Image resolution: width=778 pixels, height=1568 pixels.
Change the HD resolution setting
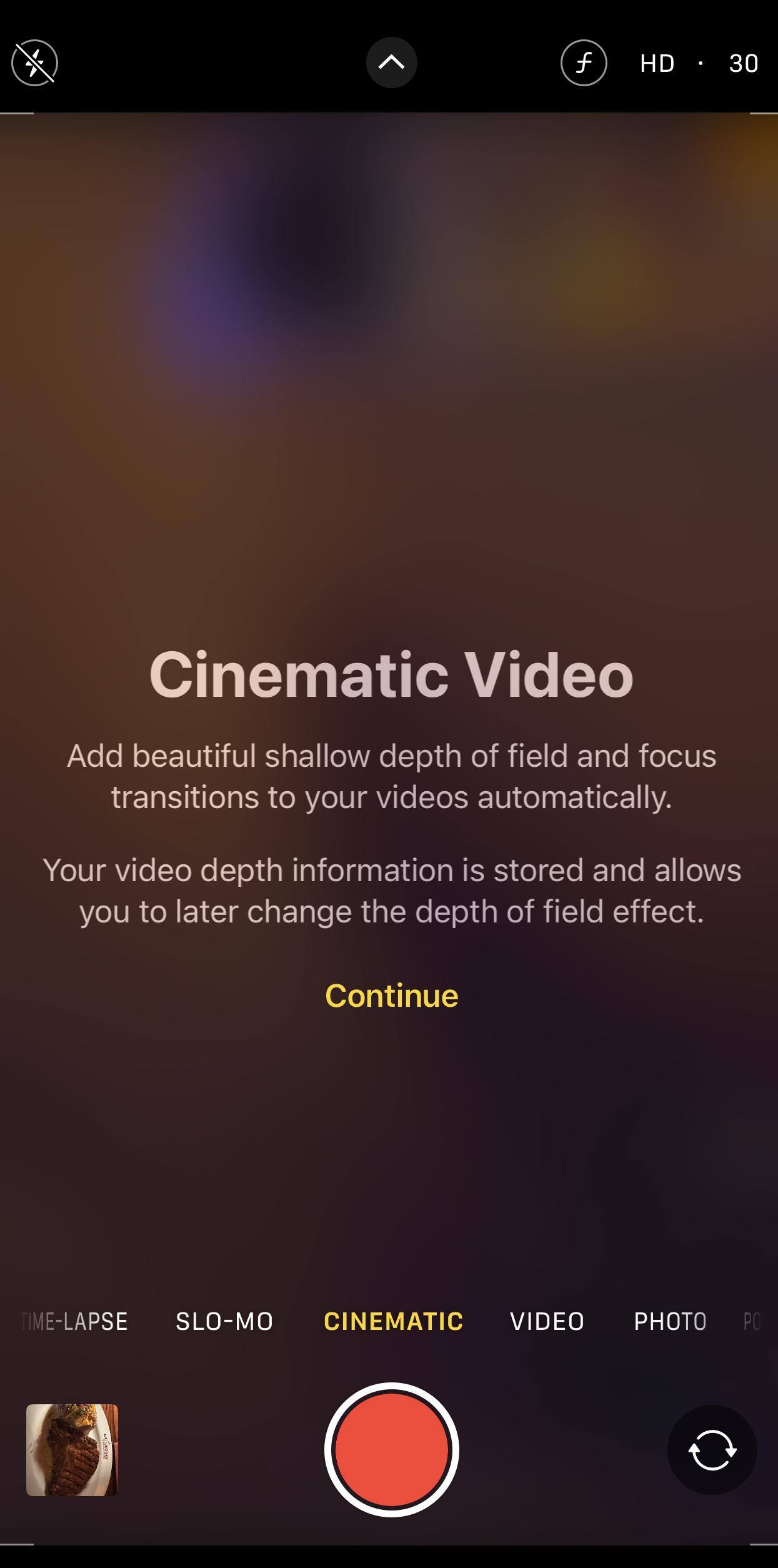tap(657, 64)
